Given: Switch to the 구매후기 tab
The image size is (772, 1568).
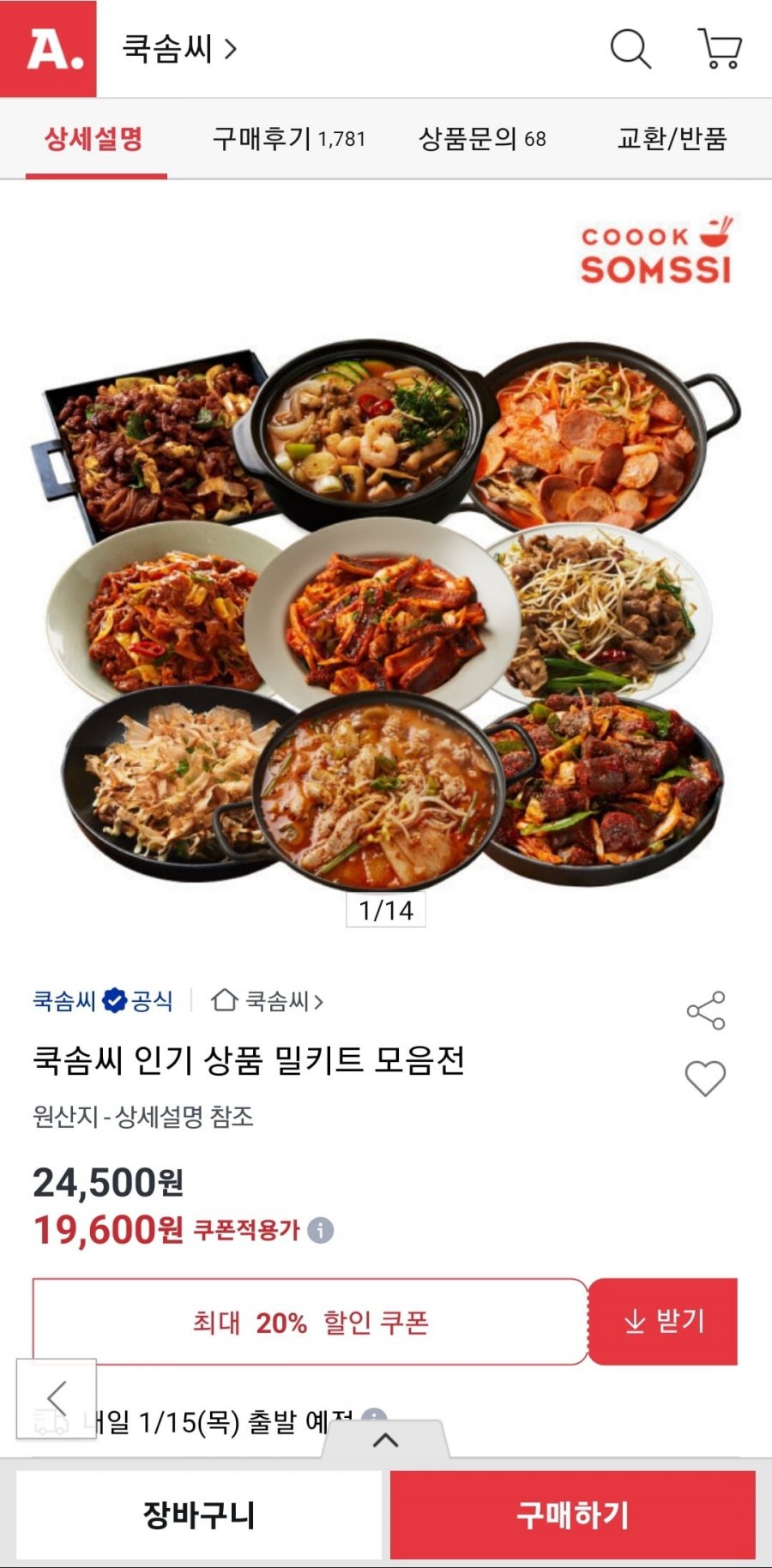Looking at the screenshot, I should [289, 139].
